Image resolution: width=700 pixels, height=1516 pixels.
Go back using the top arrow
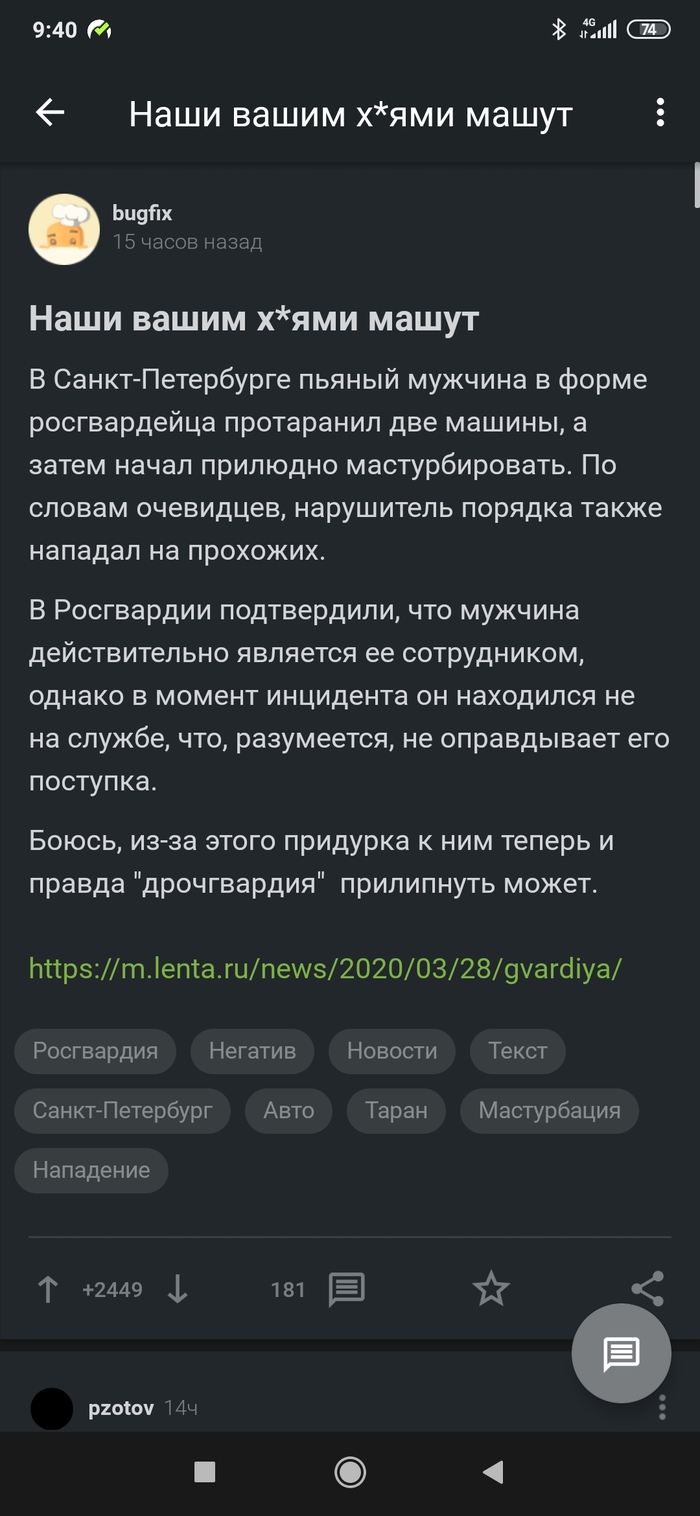49,113
